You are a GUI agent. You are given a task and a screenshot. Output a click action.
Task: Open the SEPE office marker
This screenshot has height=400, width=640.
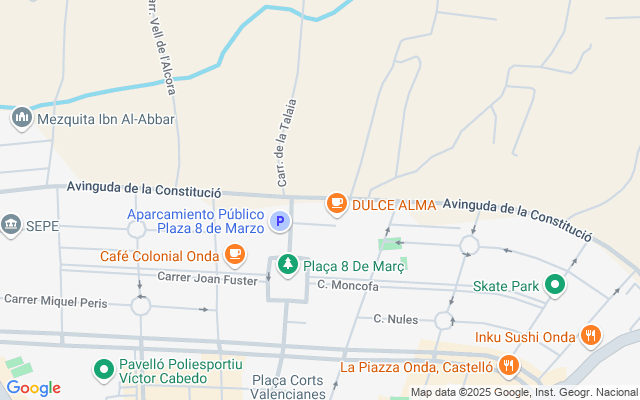[12, 226]
